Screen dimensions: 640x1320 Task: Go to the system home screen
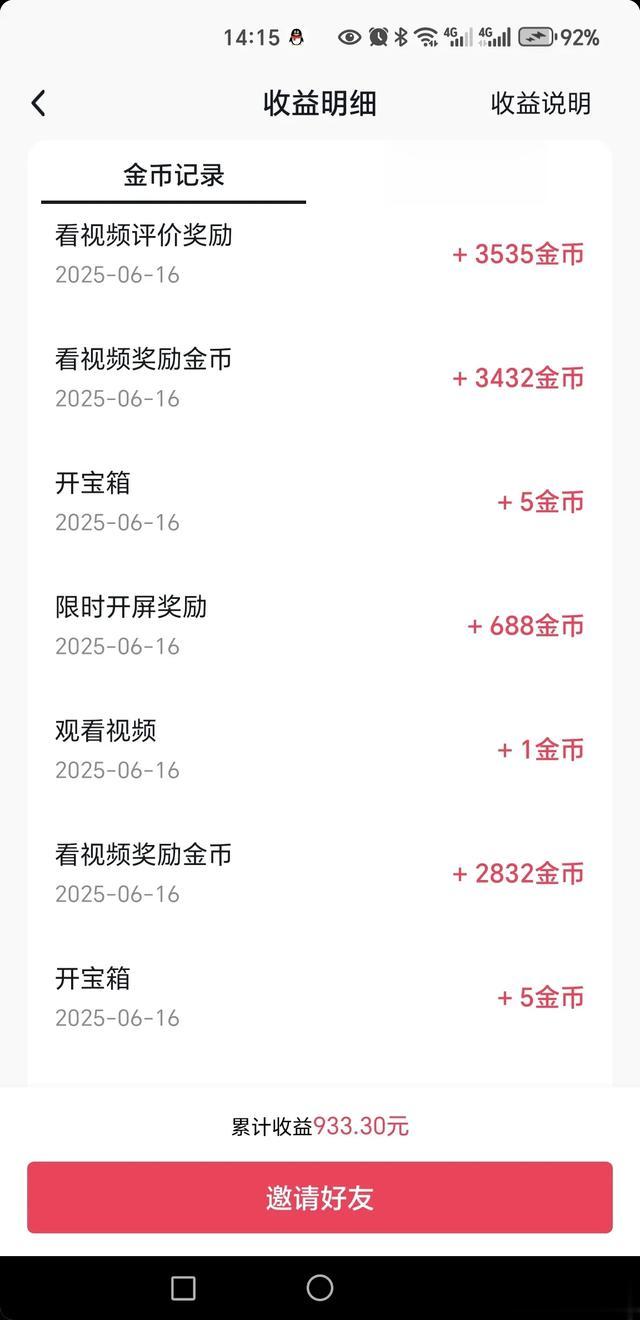[320, 1287]
